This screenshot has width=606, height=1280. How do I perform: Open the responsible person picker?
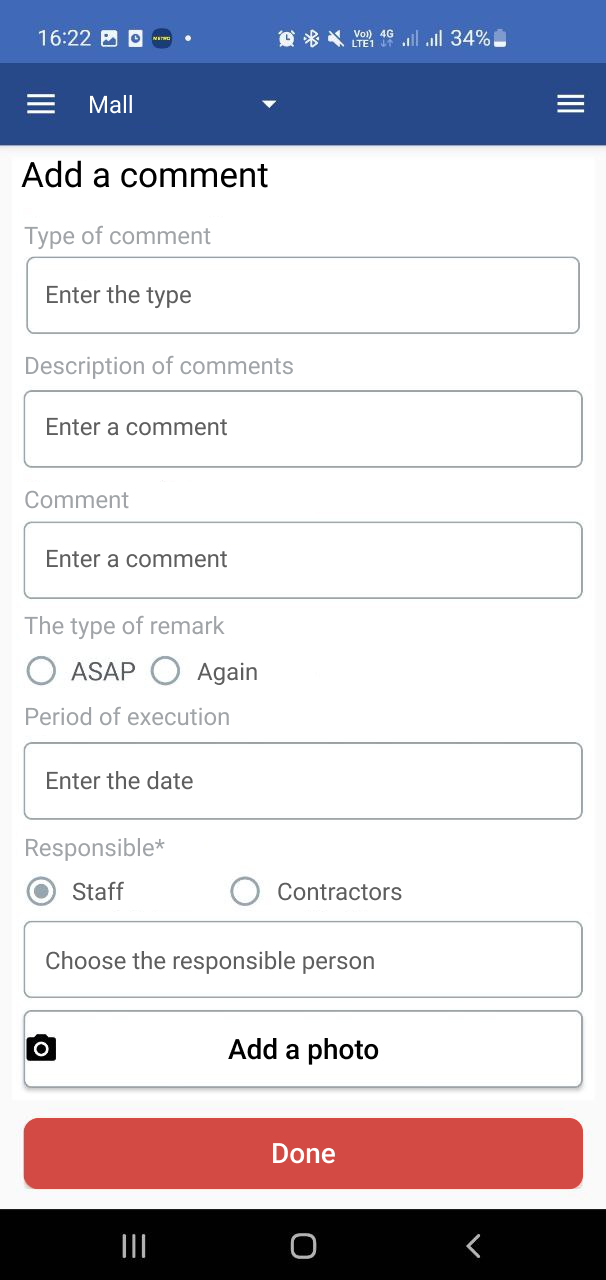303,960
